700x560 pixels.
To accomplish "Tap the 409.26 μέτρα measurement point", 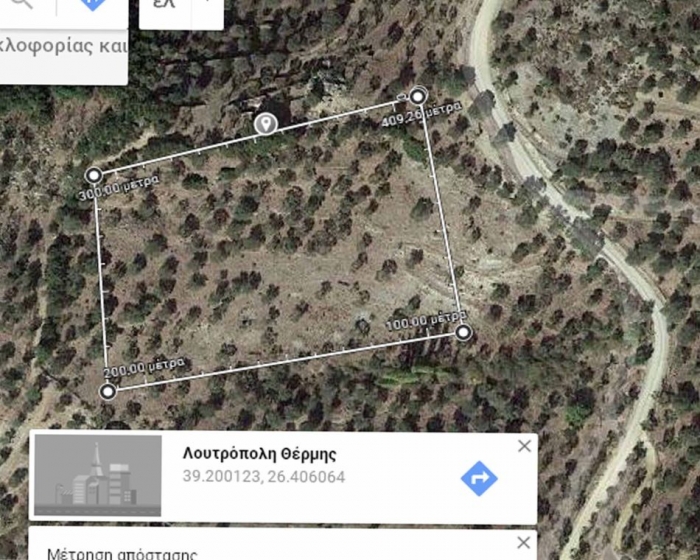I will (418, 97).
